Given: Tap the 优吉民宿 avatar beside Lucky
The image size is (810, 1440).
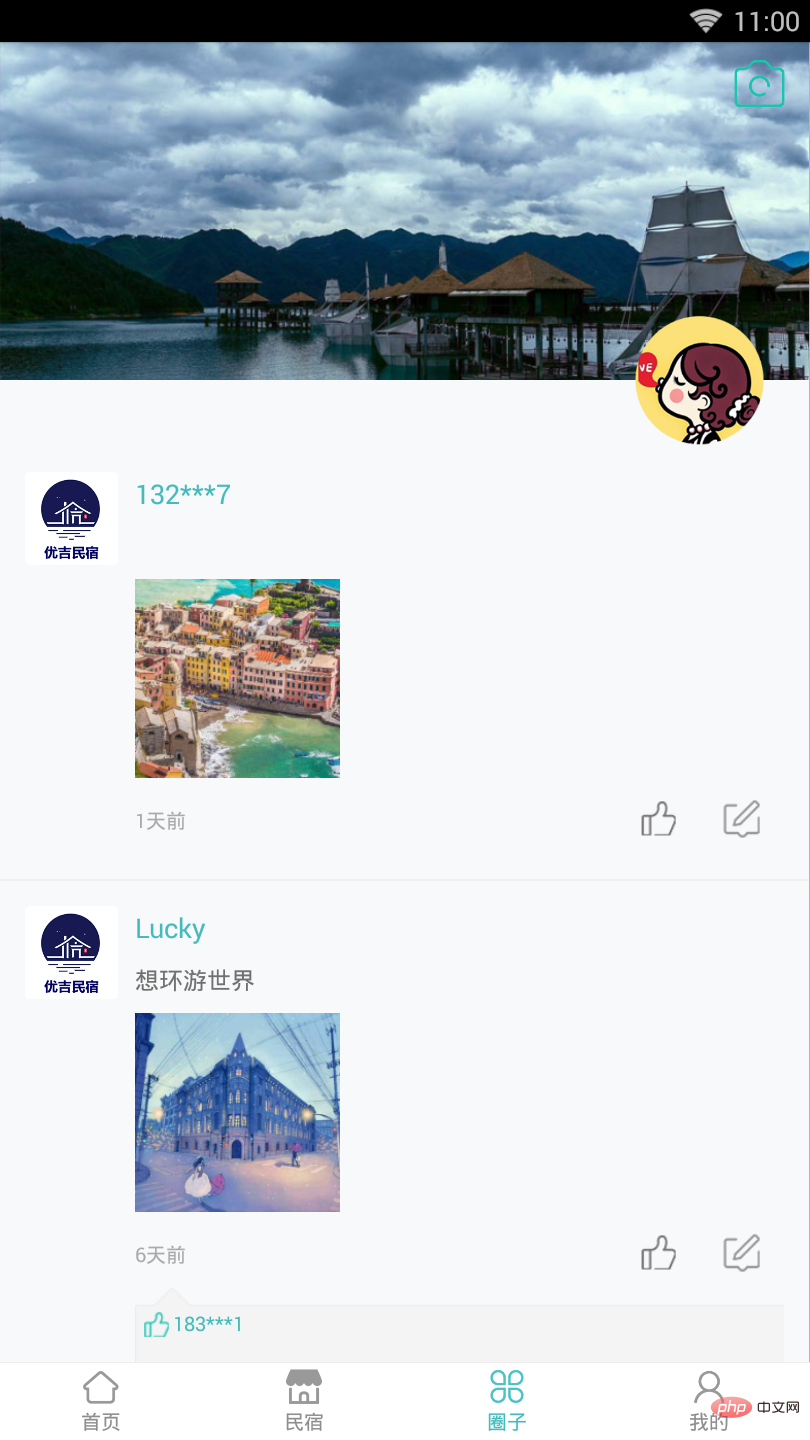Looking at the screenshot, I should 71,952.
